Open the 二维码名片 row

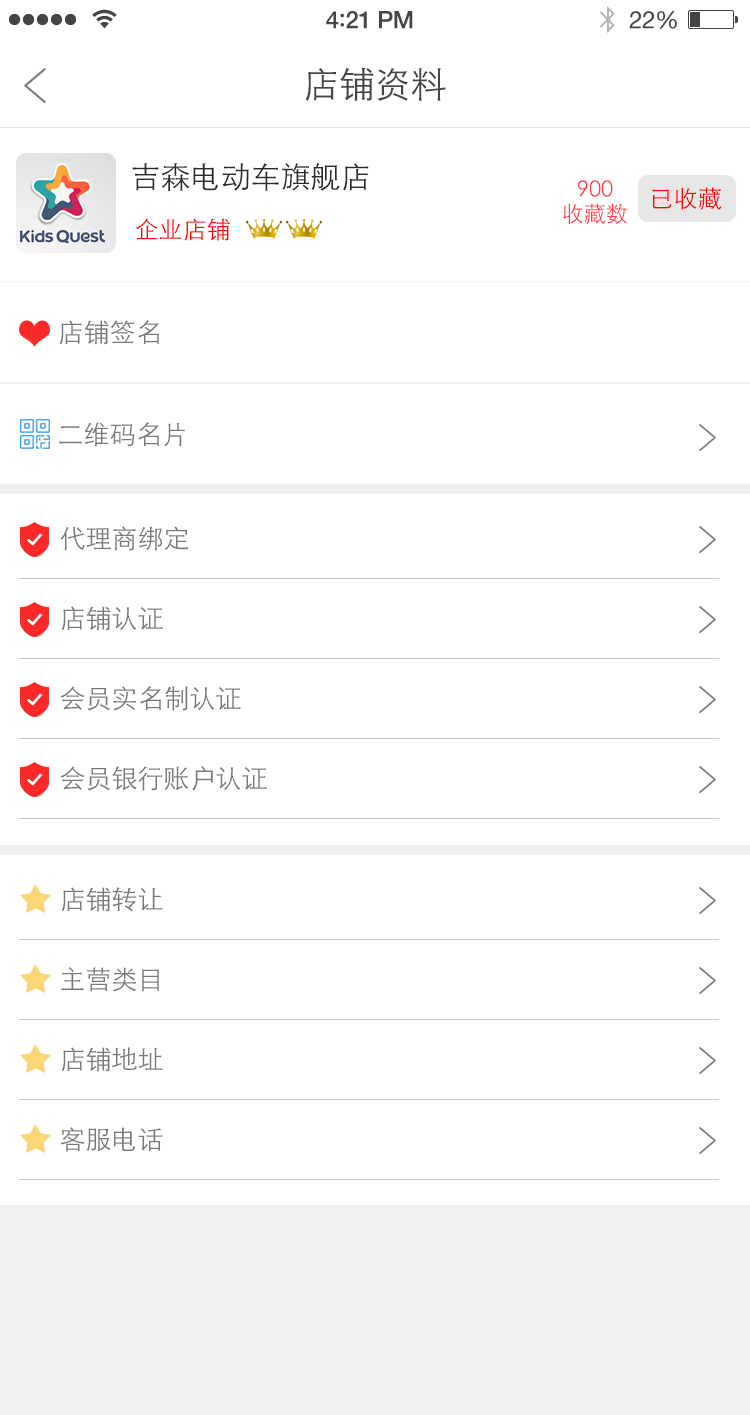point(375,435)
